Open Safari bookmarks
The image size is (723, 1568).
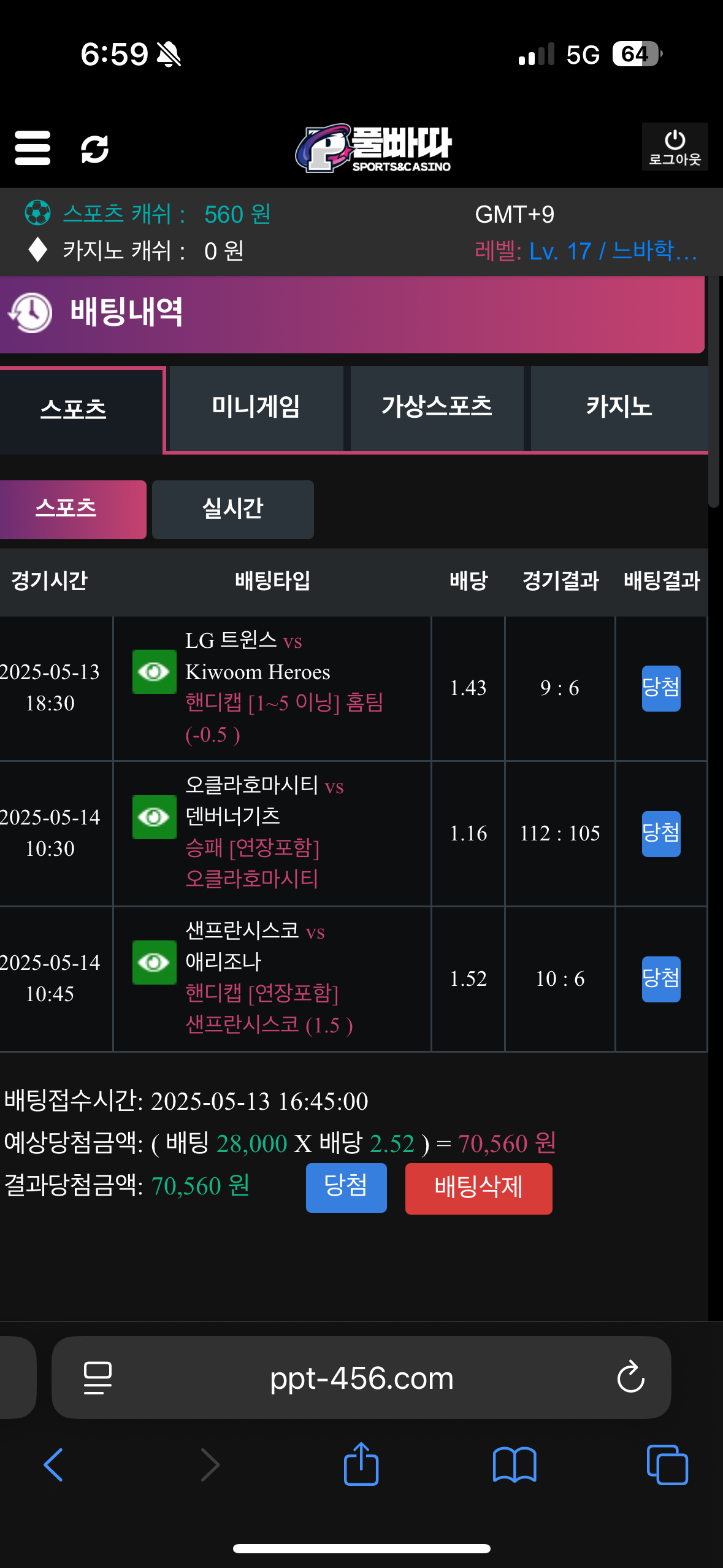coord(515,1465)
